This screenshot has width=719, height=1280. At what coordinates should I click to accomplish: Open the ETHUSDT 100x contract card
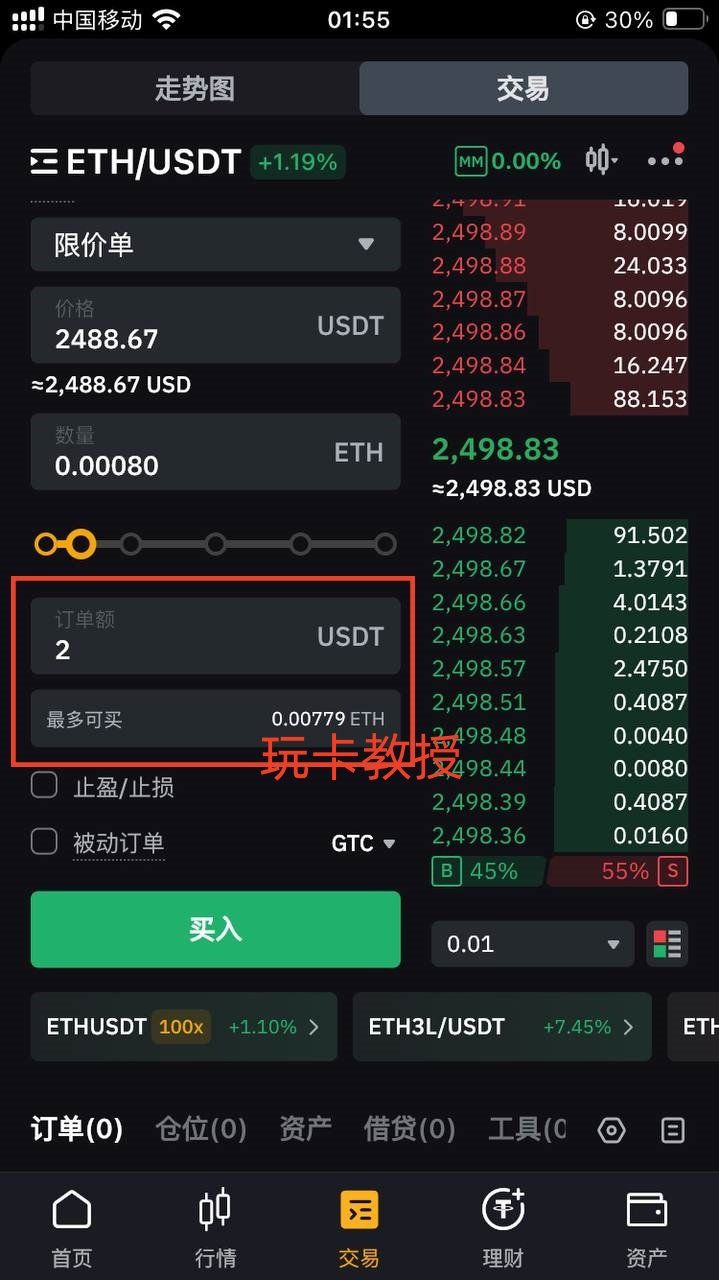[183, 1027]
